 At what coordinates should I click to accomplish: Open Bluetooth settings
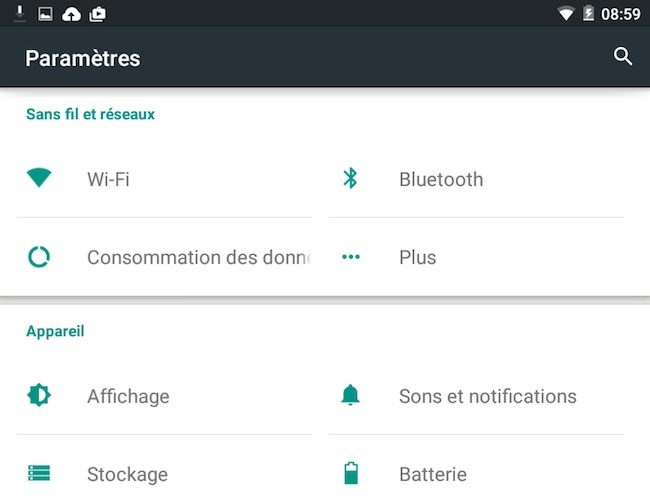(x=440, y=180)
